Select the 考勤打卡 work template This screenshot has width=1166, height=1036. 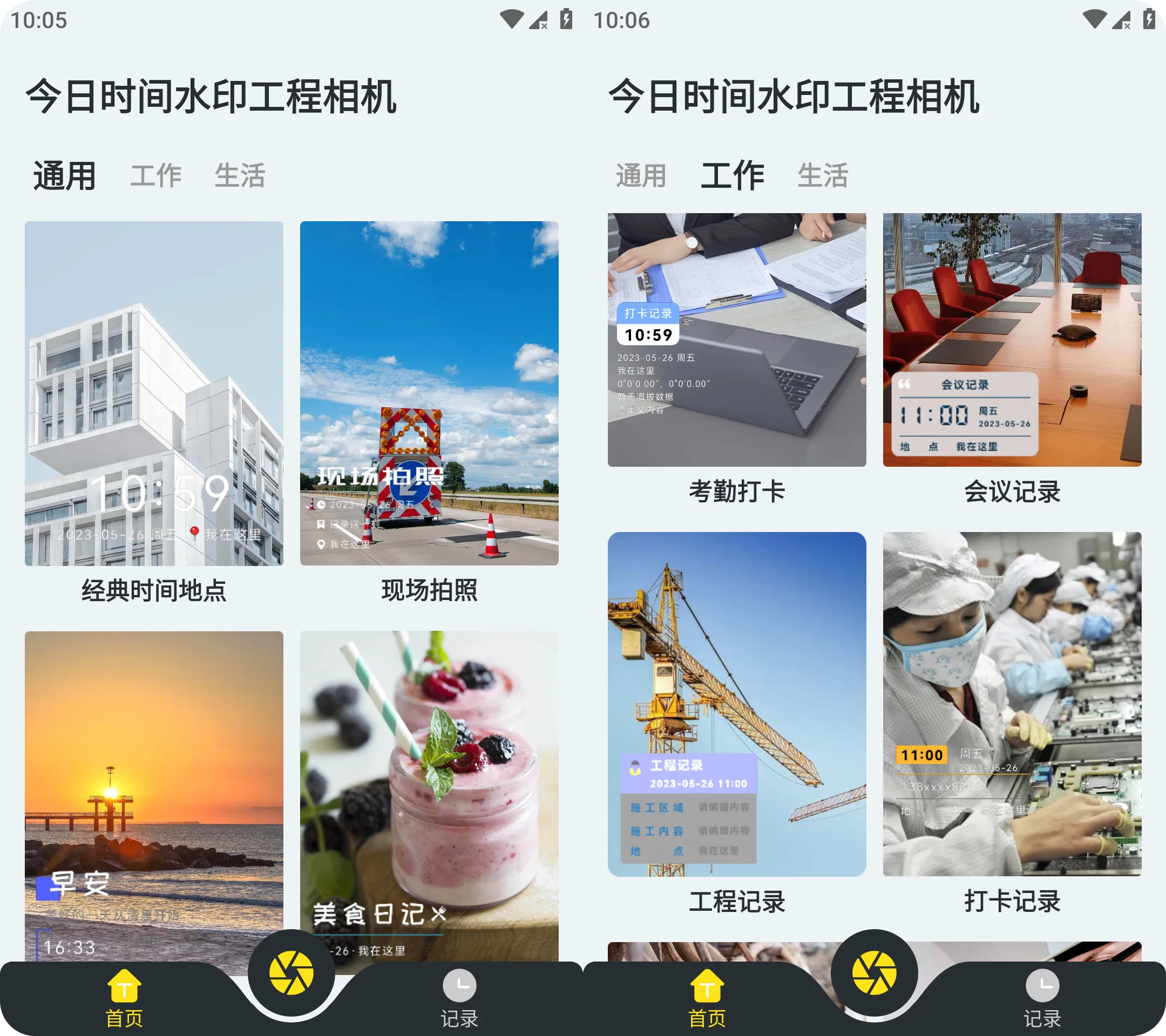click(x=736, y=340)
